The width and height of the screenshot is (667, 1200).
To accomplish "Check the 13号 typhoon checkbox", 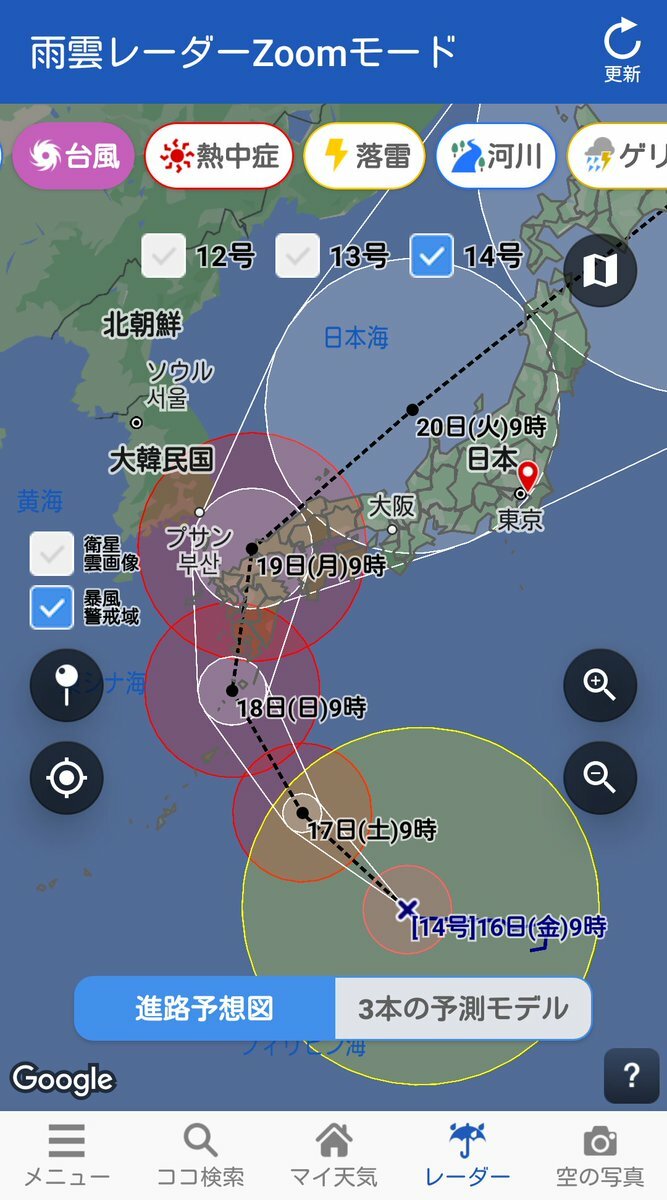I will 297,256.
